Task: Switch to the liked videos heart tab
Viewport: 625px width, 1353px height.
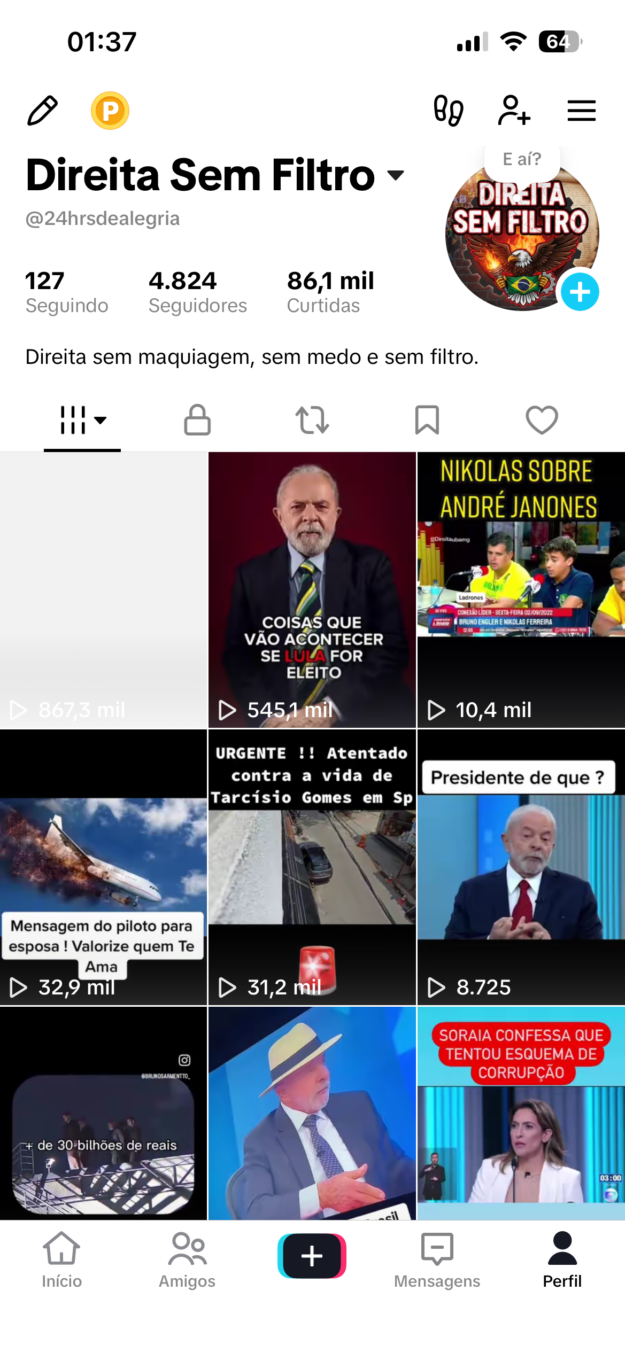Action: tap(542, 420)
